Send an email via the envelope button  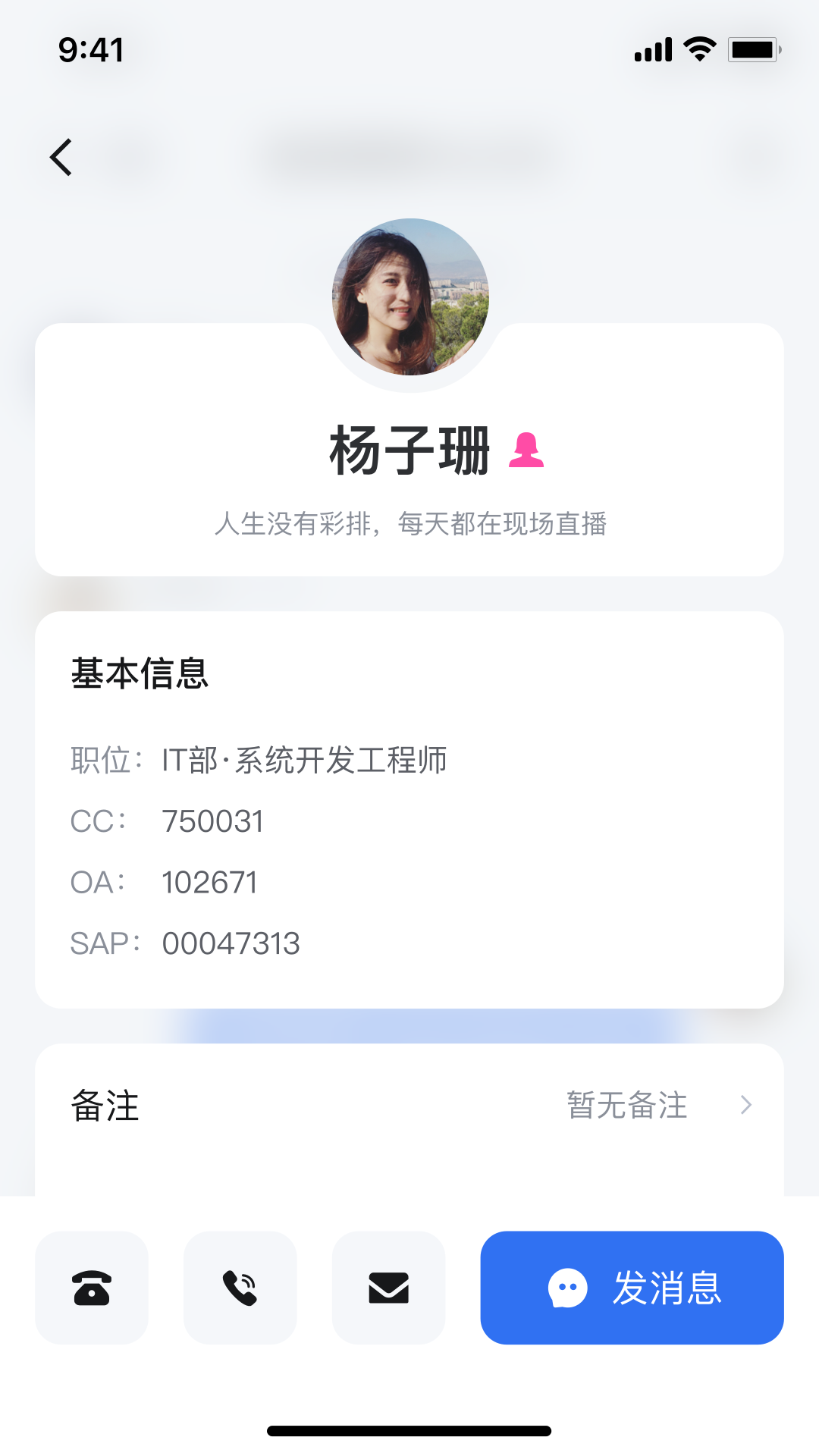click(x=388, y=1288)
